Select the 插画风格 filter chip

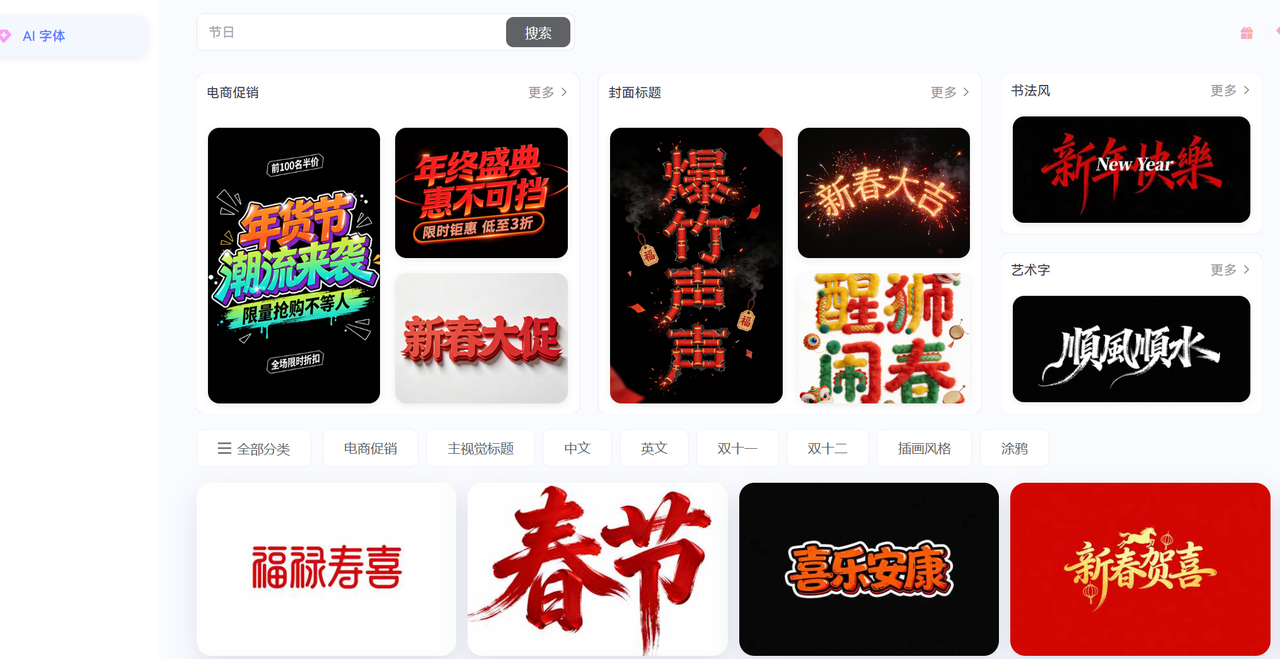[924, 449]
